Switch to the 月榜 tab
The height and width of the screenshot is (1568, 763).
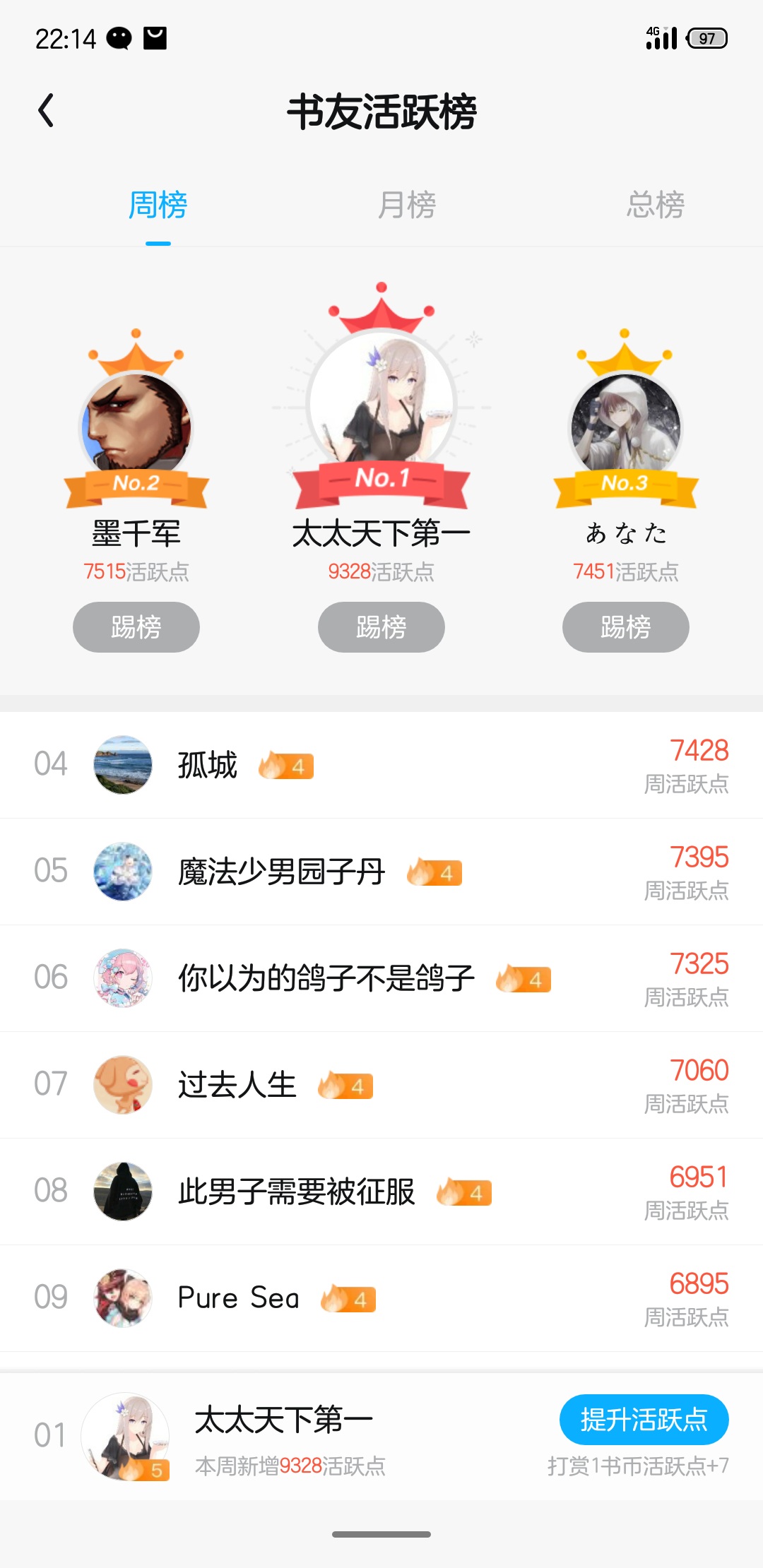pyautogui.click(x=407, y=206)
